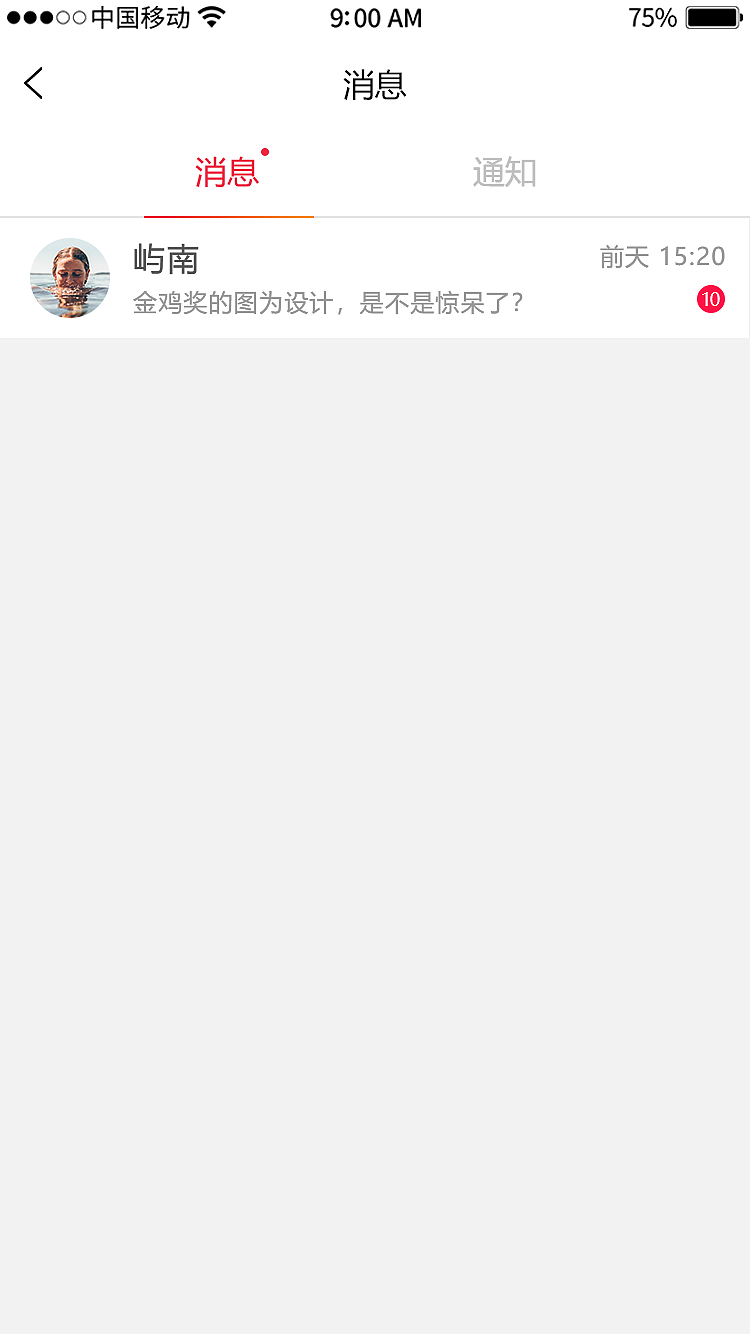
Task: Switch to the 通知 tab
Action: click(504, 173)
